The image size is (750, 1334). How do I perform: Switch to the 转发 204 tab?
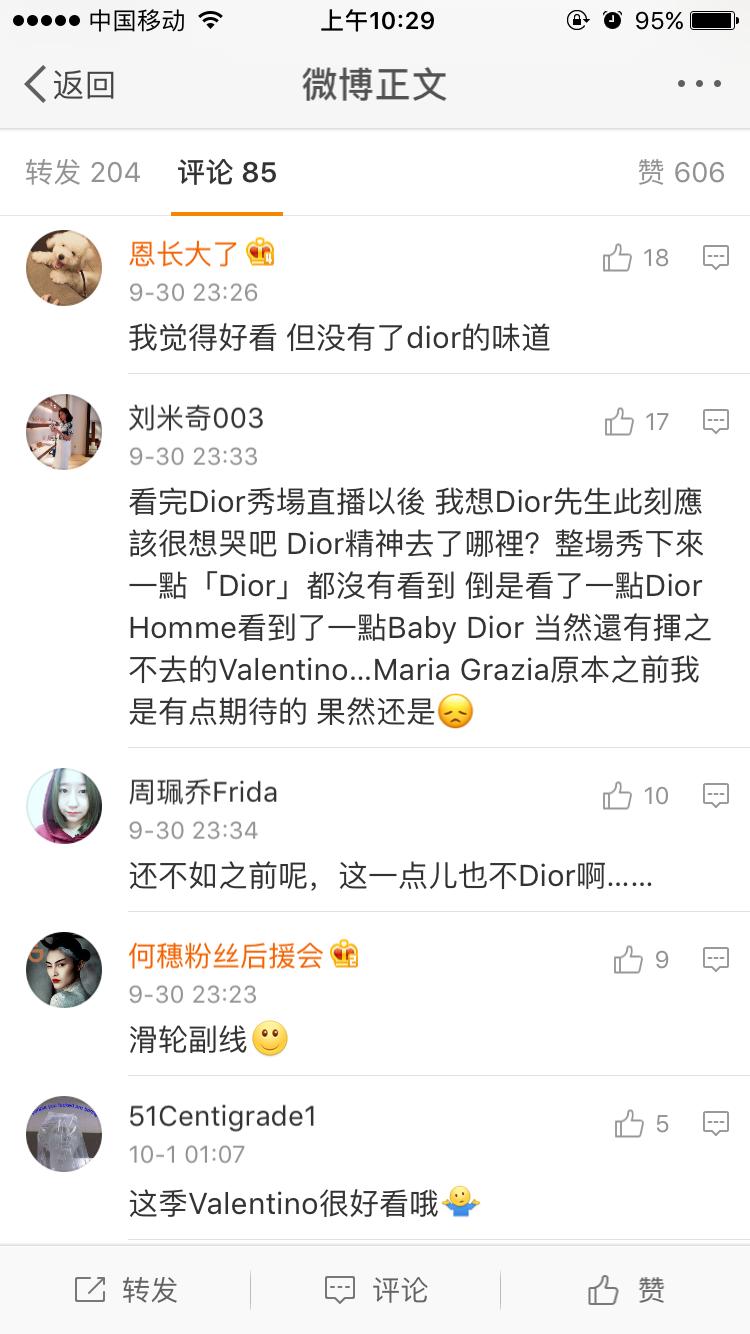[x=83, y=172]
